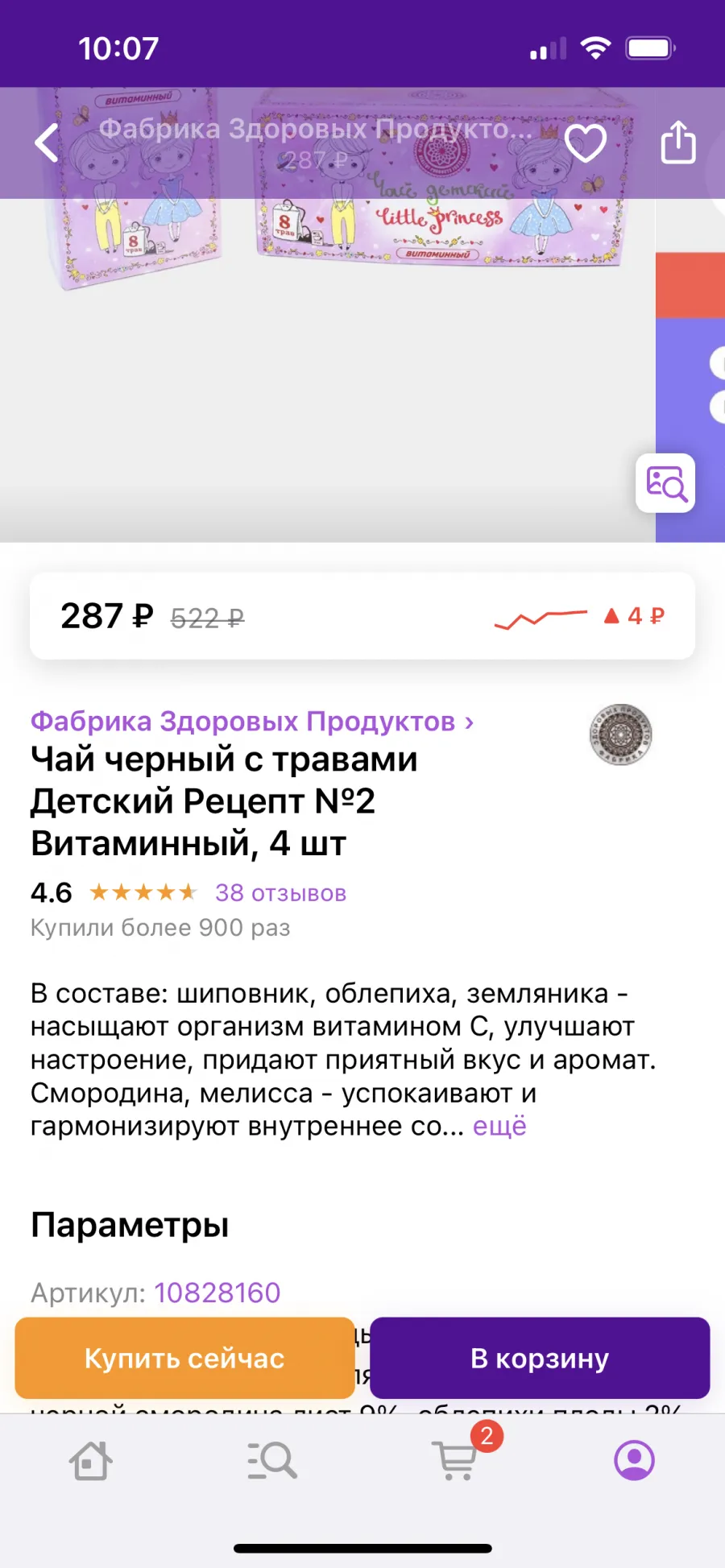The height and width of the screenshot is (1568, 725).
Task: Tap the round brand logo
Action: click(620, 734)
